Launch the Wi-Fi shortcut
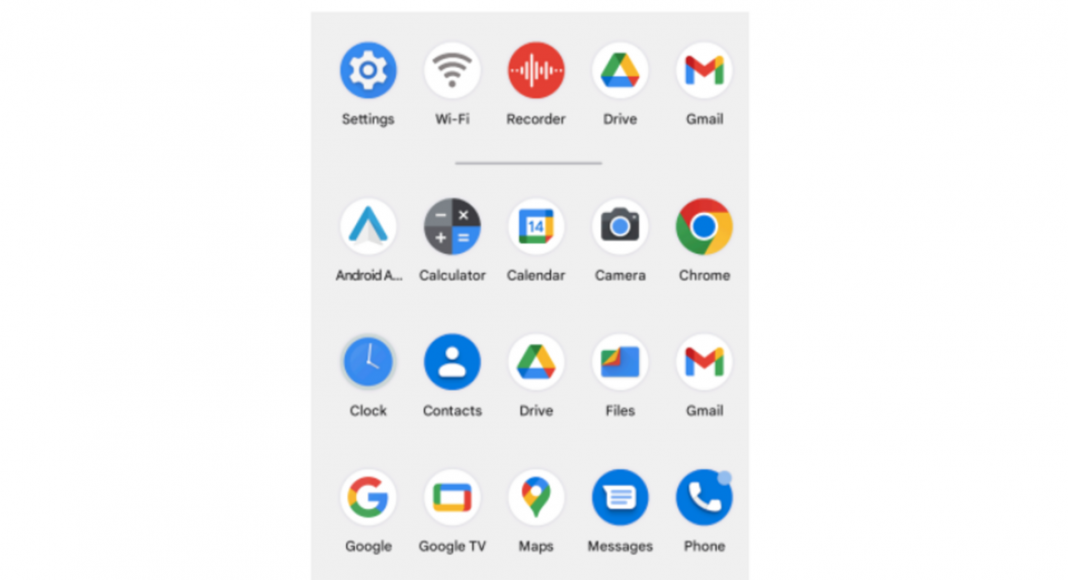 452,70
